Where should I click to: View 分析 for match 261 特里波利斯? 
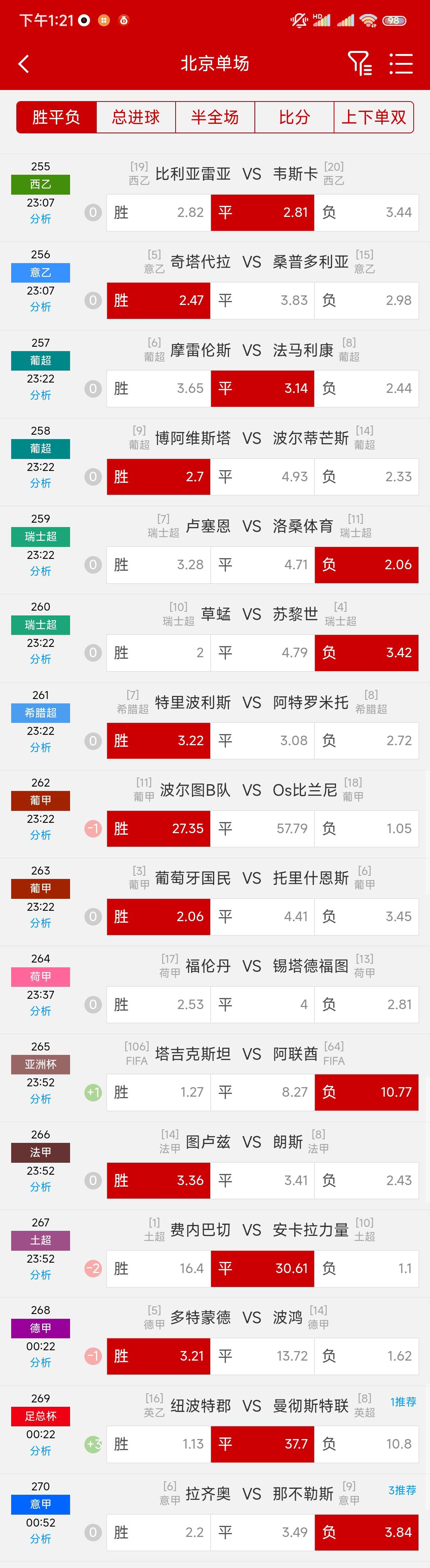[x=41, y=748]
